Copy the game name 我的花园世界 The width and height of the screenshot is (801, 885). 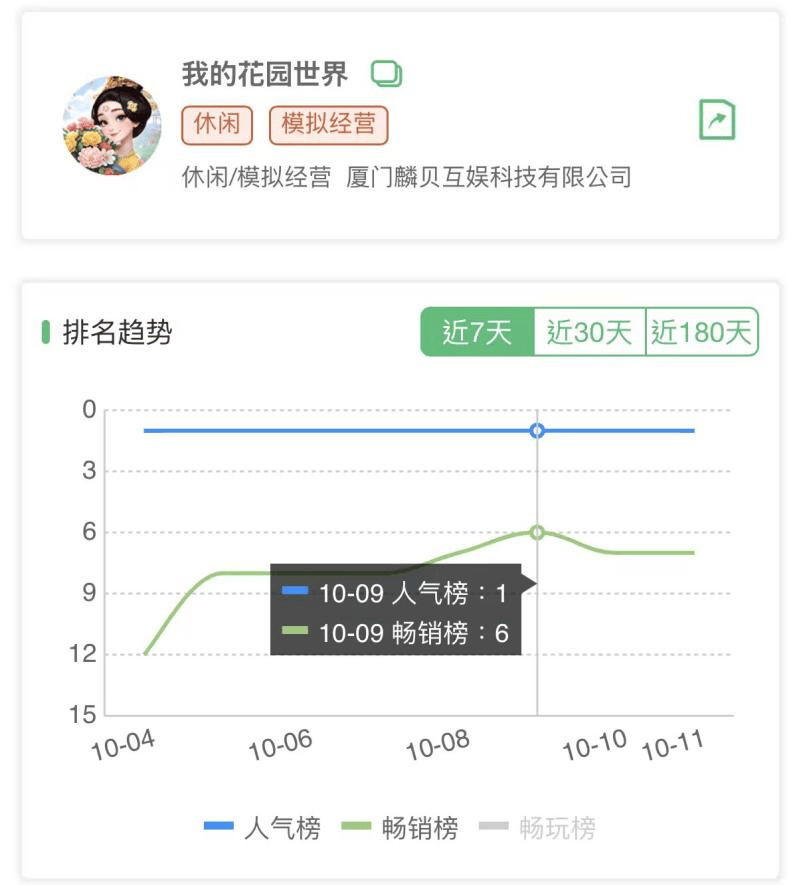tap(386, 74)
